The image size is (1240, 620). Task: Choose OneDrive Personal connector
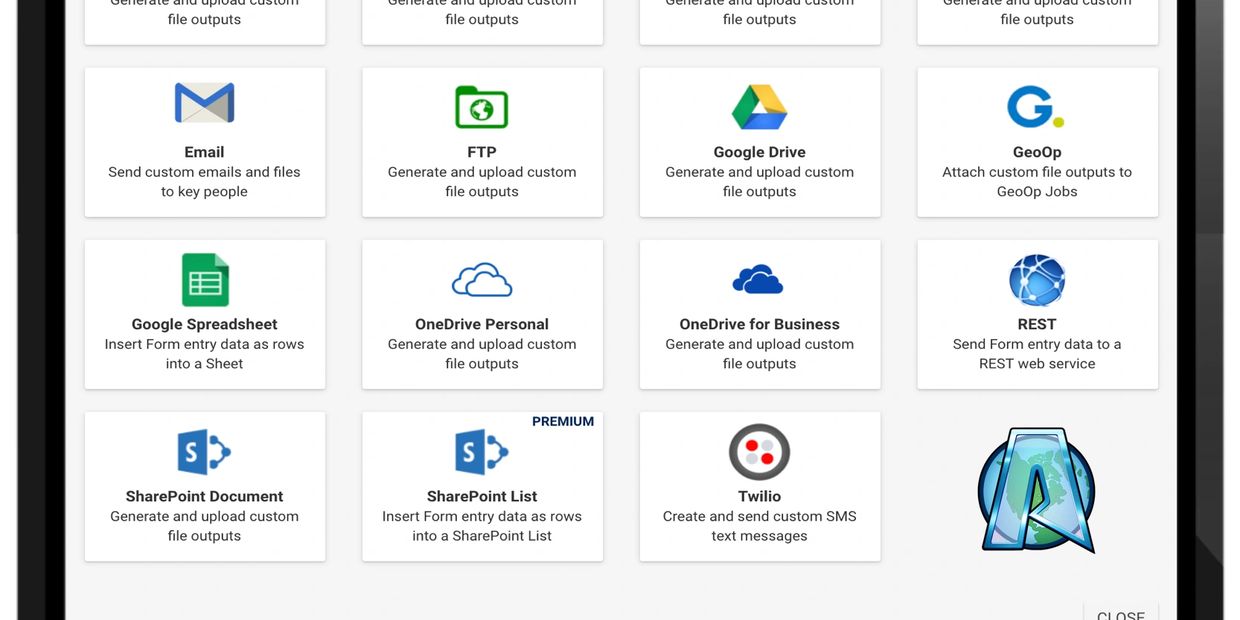[482, 314]
